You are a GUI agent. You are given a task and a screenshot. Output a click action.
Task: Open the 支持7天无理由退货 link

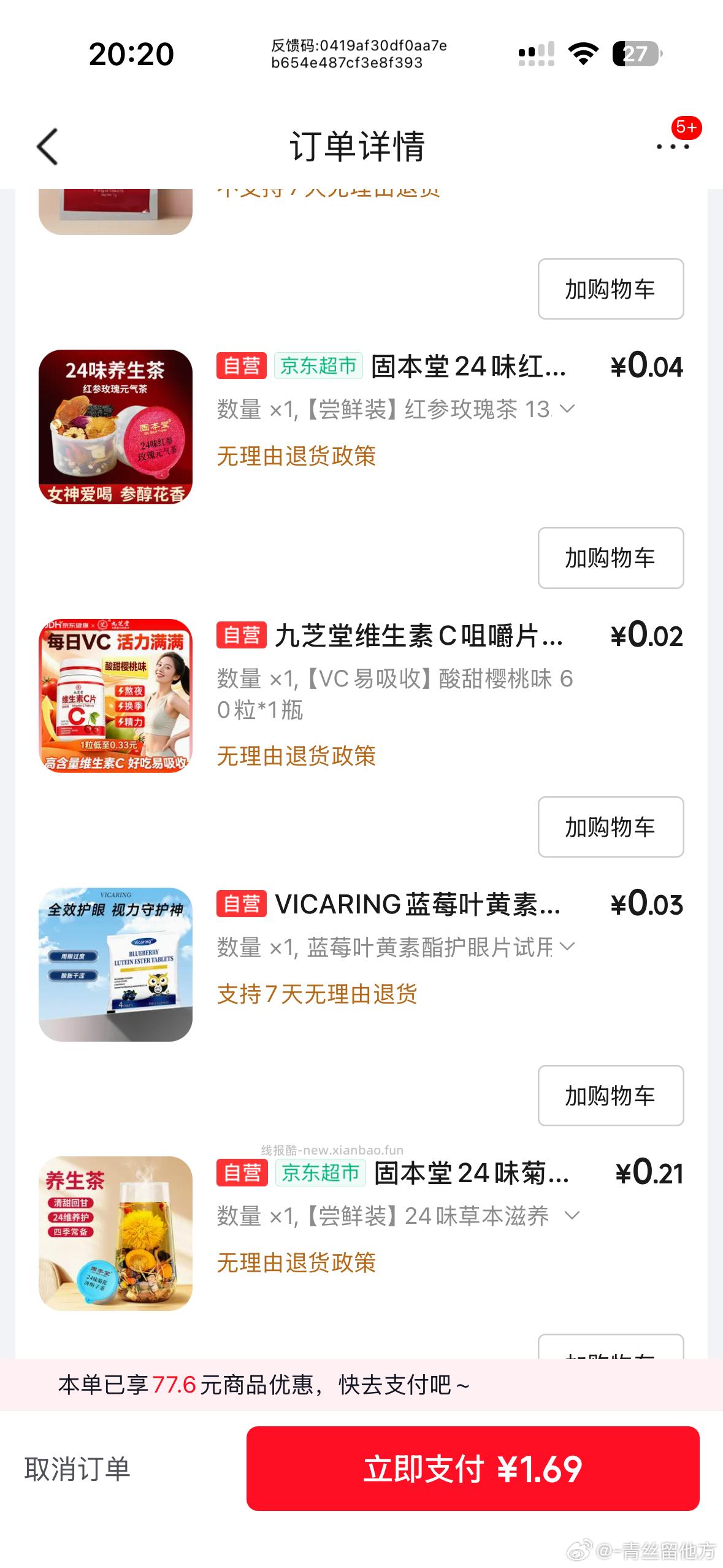coord(317,994)
